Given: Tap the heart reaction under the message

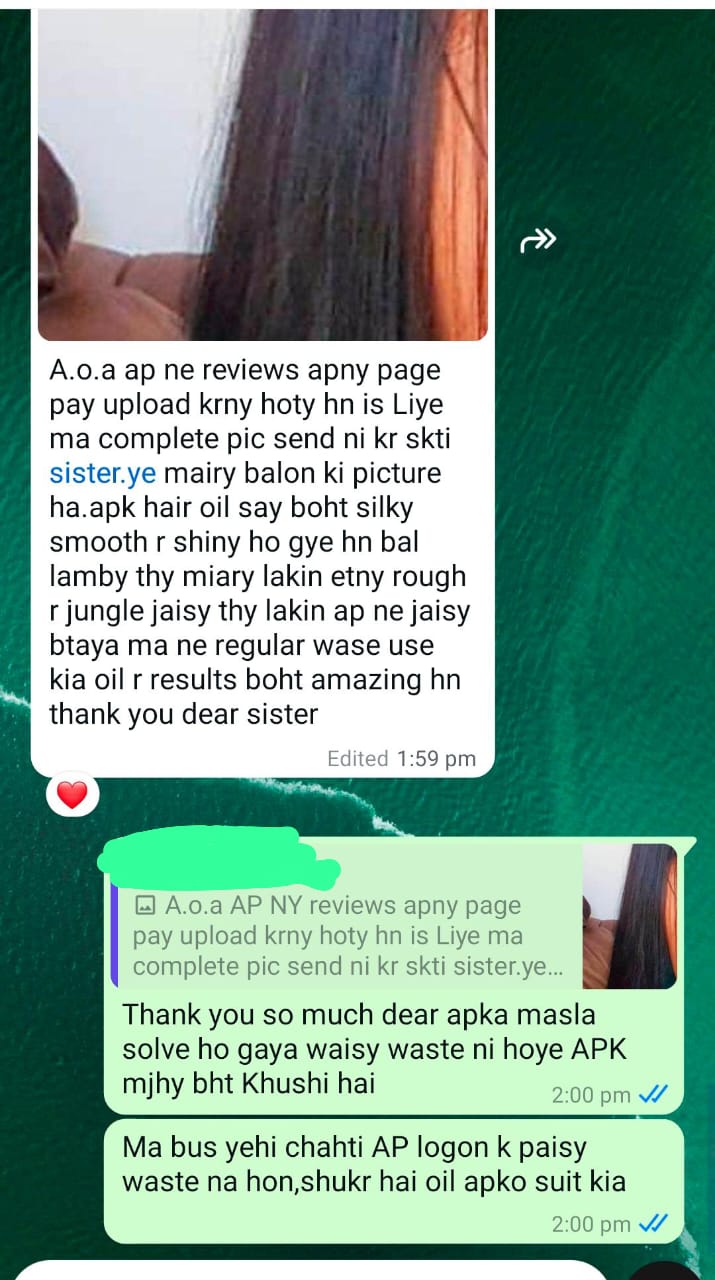Looking at the screenshot, I should 72,796.
